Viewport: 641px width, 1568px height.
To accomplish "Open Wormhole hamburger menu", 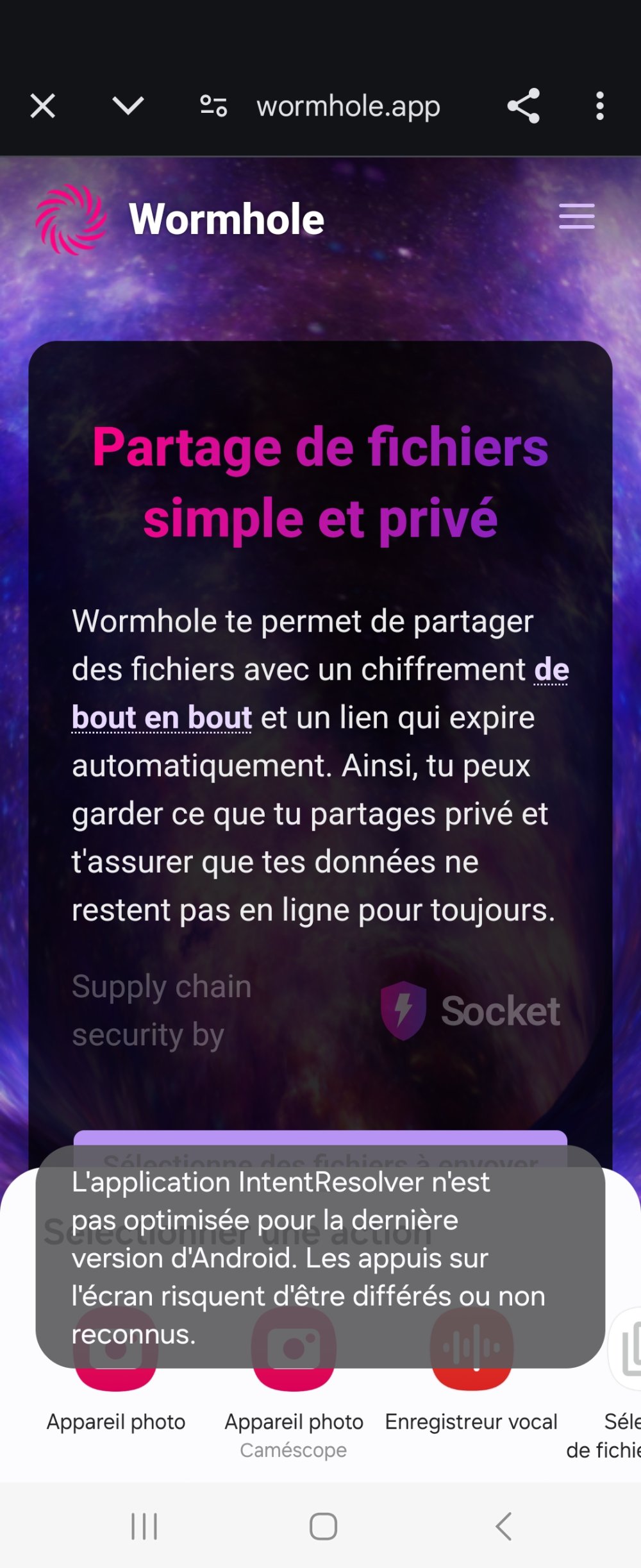I will point(576,216).
